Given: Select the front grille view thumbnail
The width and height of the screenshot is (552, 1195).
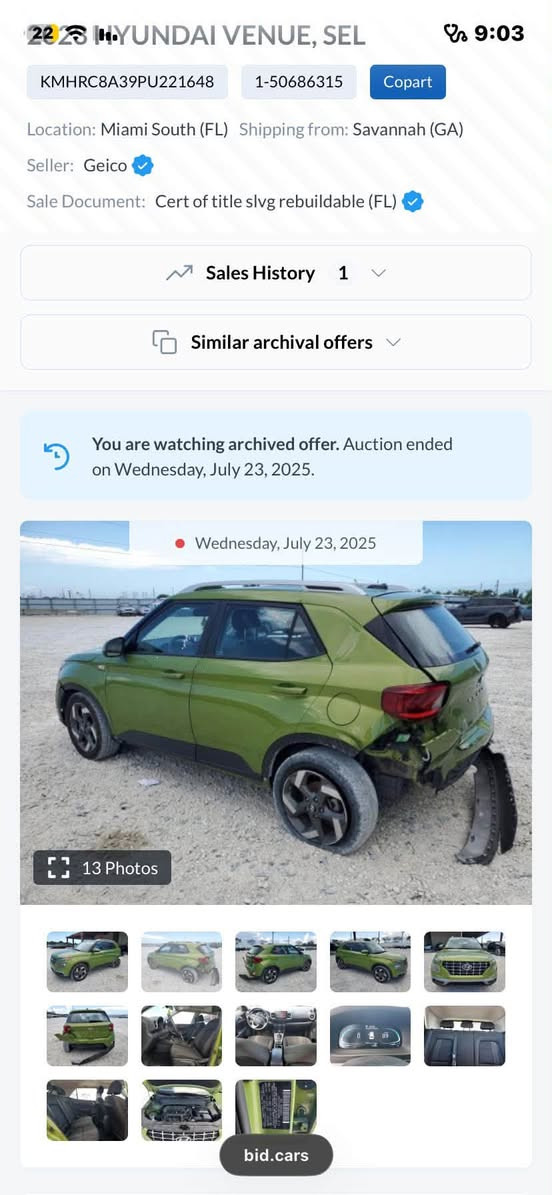Looking at the screenshot, I should point(464,961).
